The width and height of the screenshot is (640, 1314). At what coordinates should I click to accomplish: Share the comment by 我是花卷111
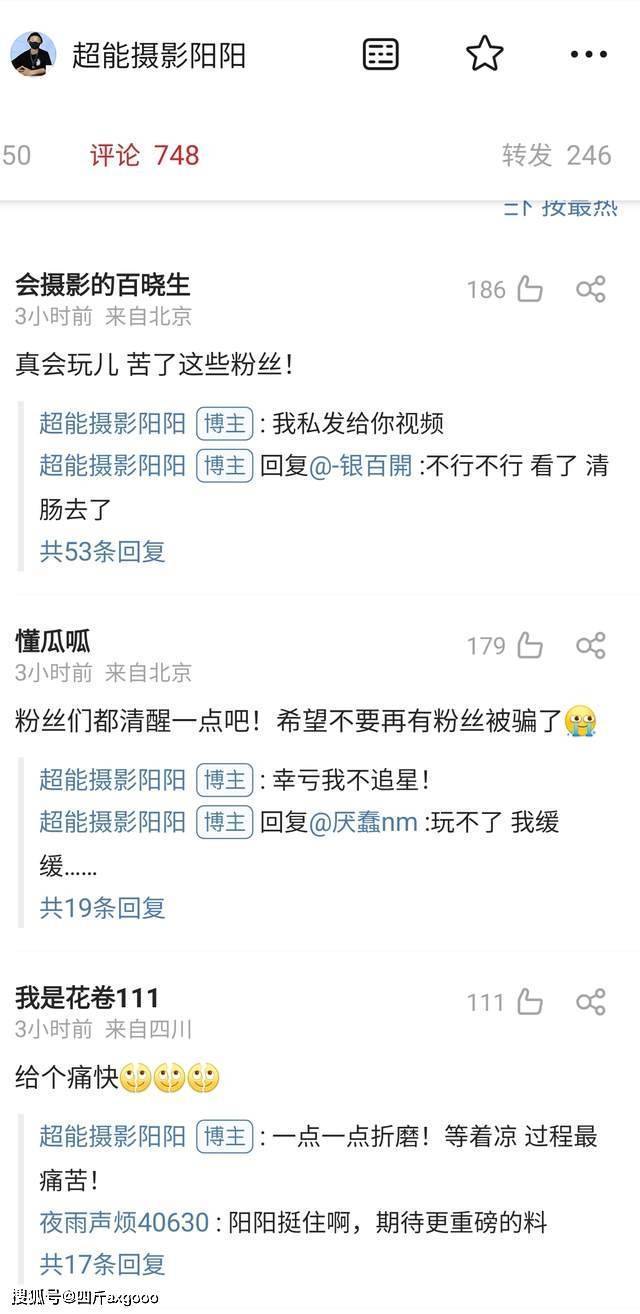click(591, 1002)
